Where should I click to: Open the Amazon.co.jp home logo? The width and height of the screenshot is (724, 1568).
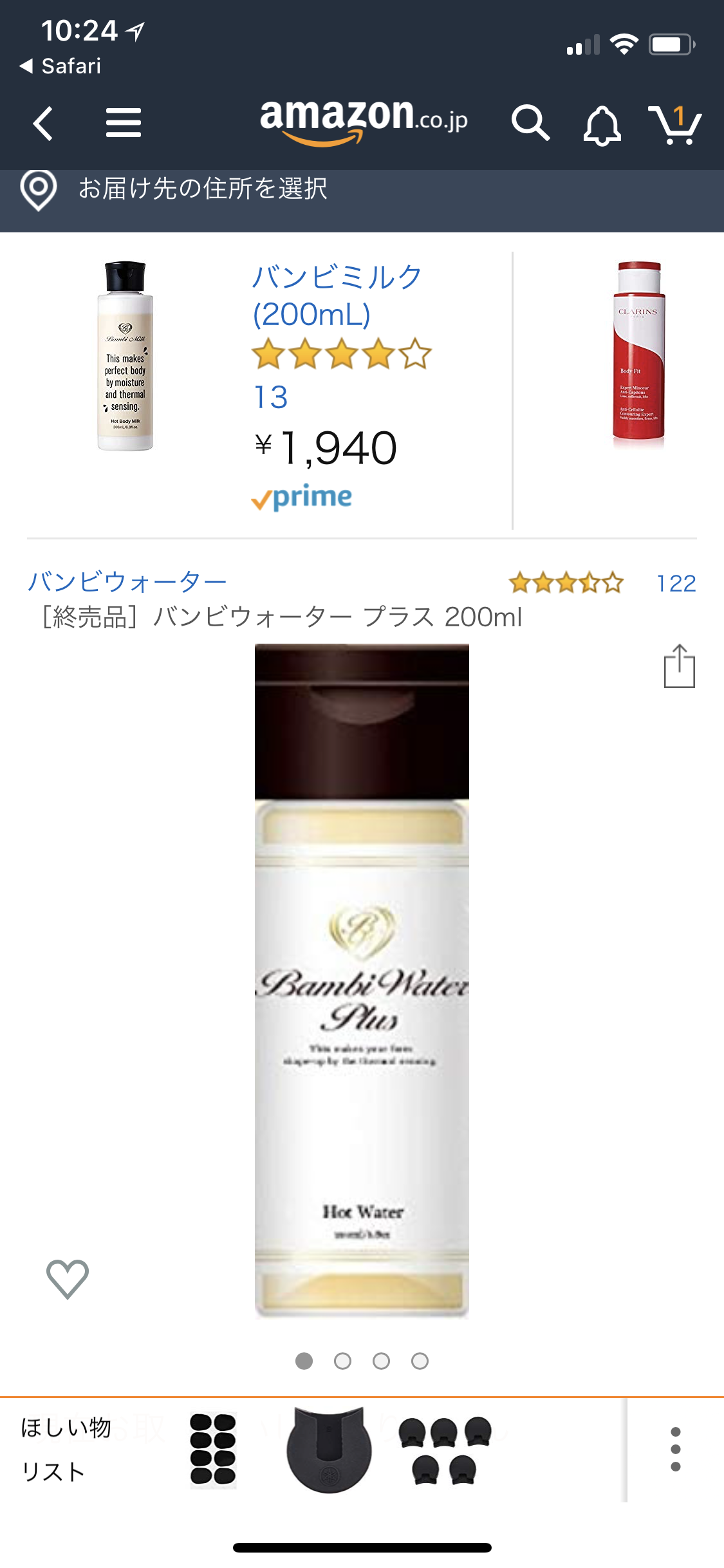pyautogui.click(x=363, y=120)
